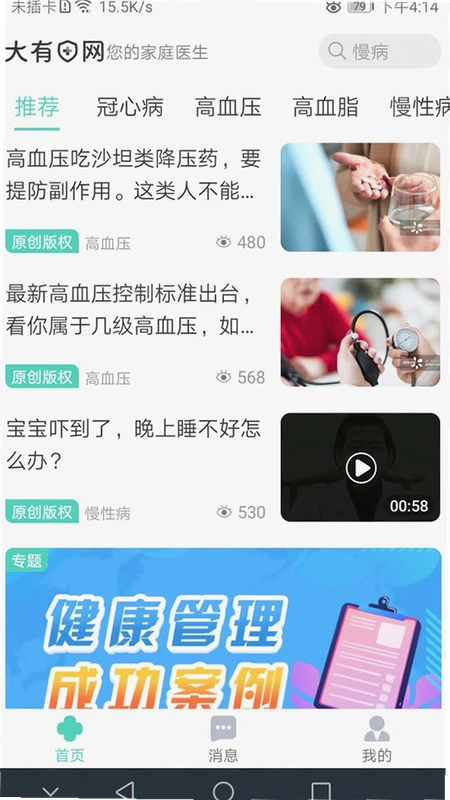This screenshot has height=800, width=450.
Task: Open the 慢病 search box
Action: 380,51
